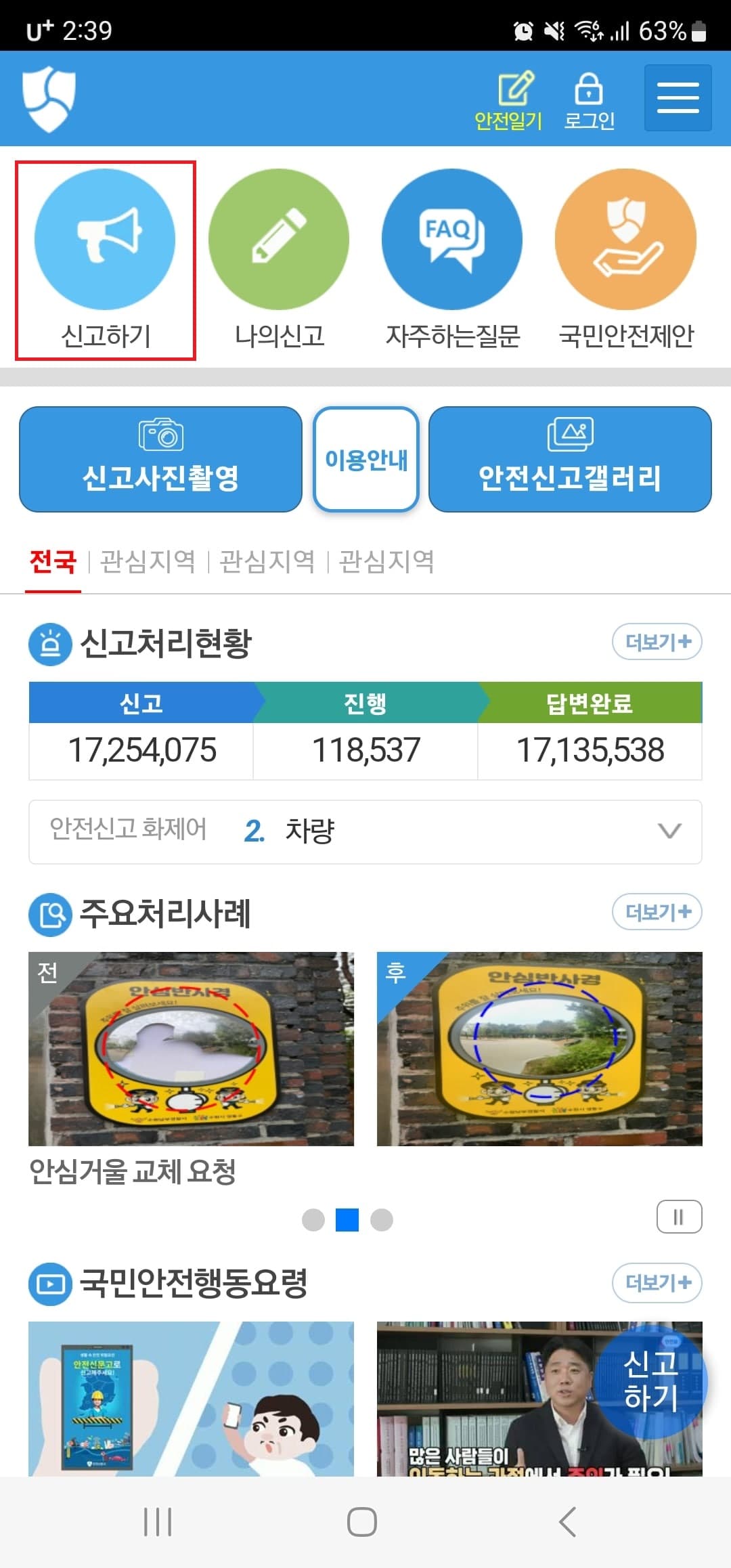Screen dimensions: 731x1568
Task: Expand 주요처리사례 with 더보기+
Action: click(656, 912)
